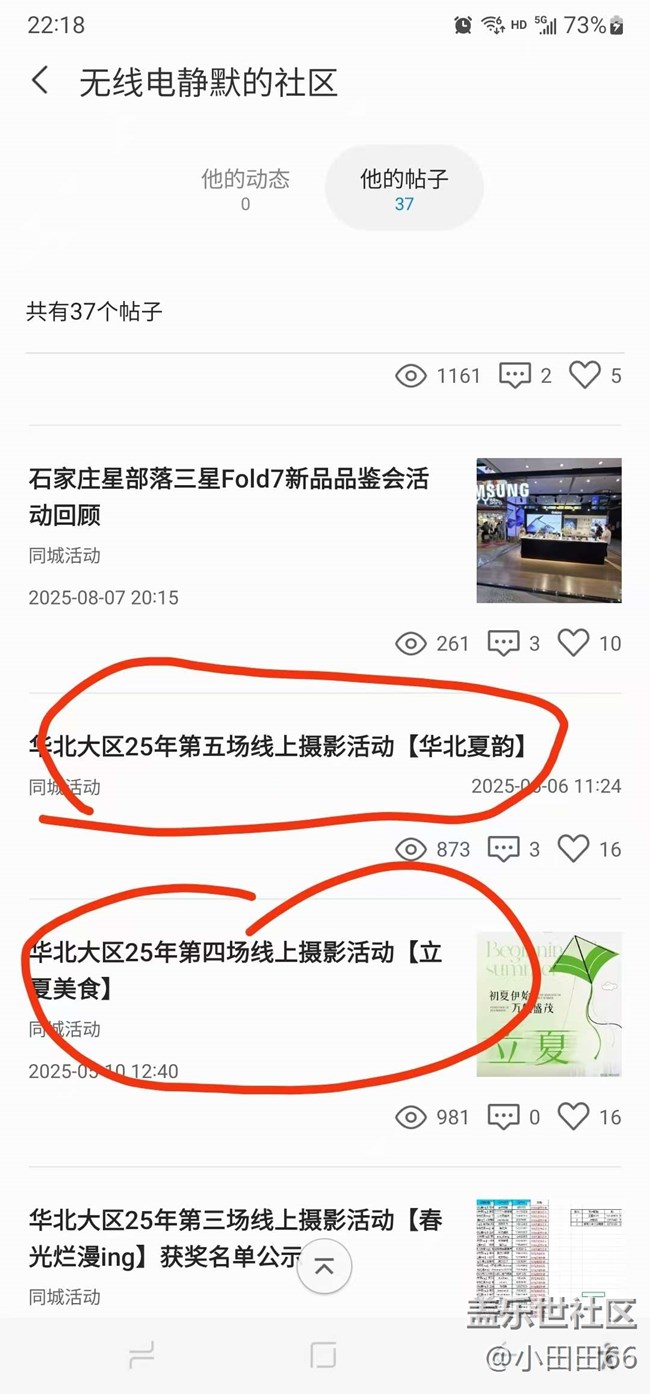Like the 立夏美食 photography post
650x1394 pixels.
point(574,1117)
